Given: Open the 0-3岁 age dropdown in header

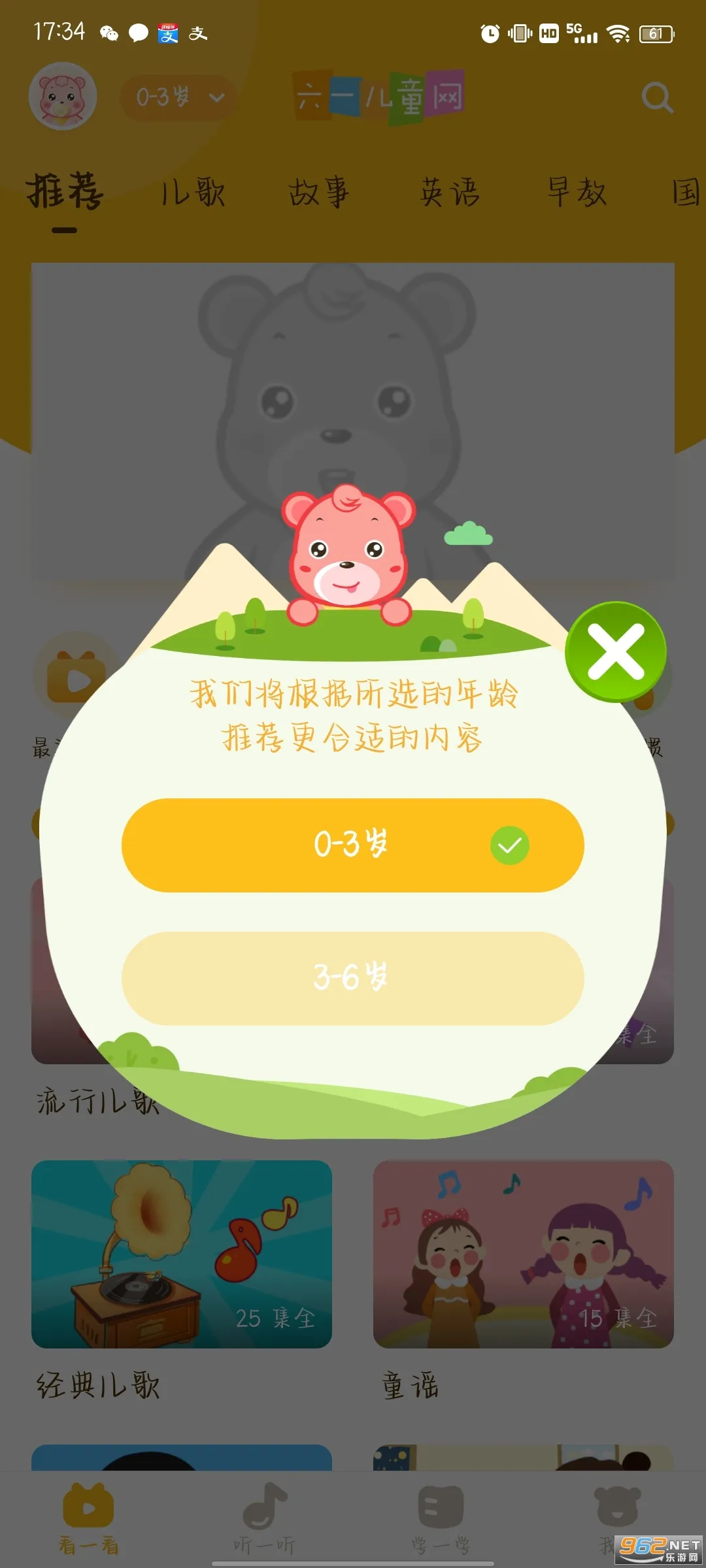Looking at the screenshot, I should tap(175, 97).
